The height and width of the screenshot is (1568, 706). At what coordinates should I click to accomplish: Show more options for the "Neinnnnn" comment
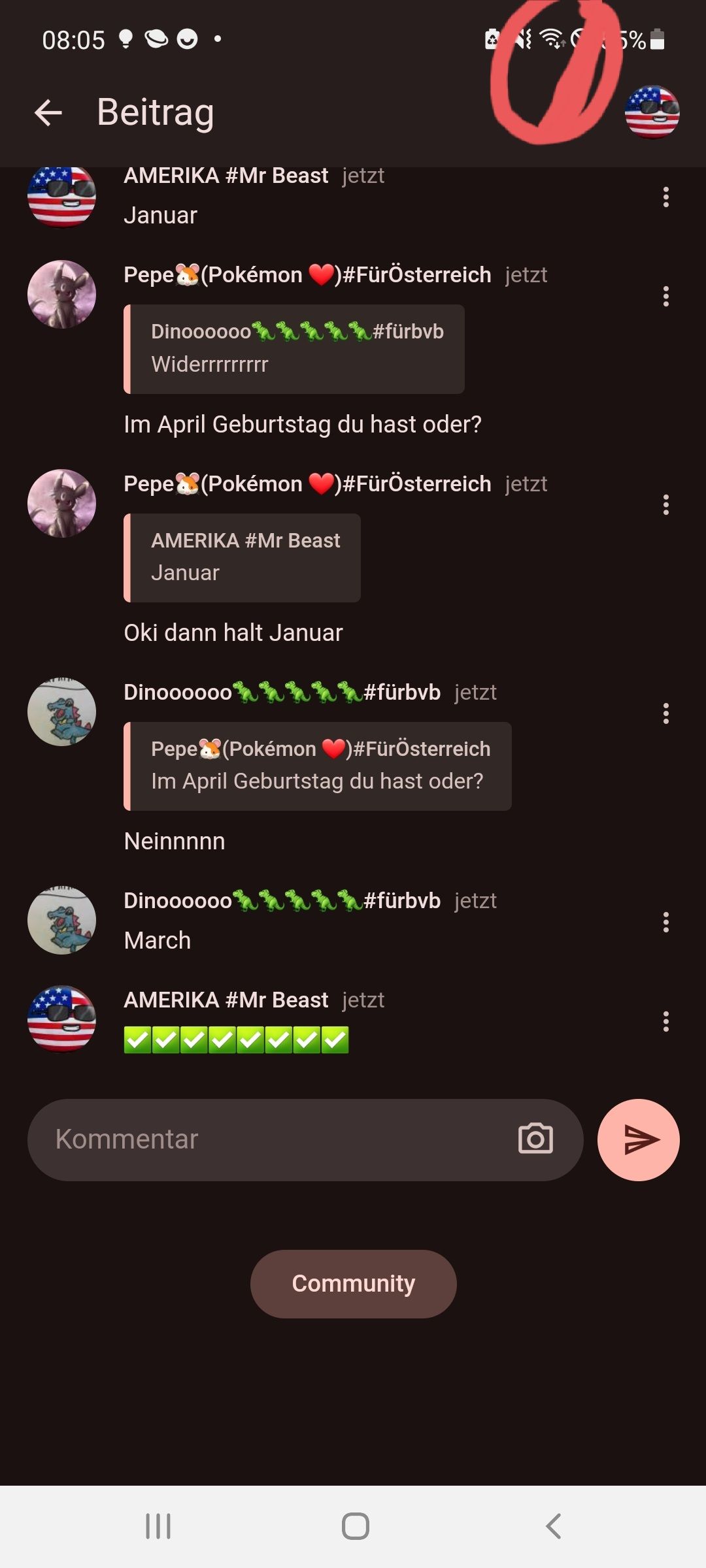(665, 713)
